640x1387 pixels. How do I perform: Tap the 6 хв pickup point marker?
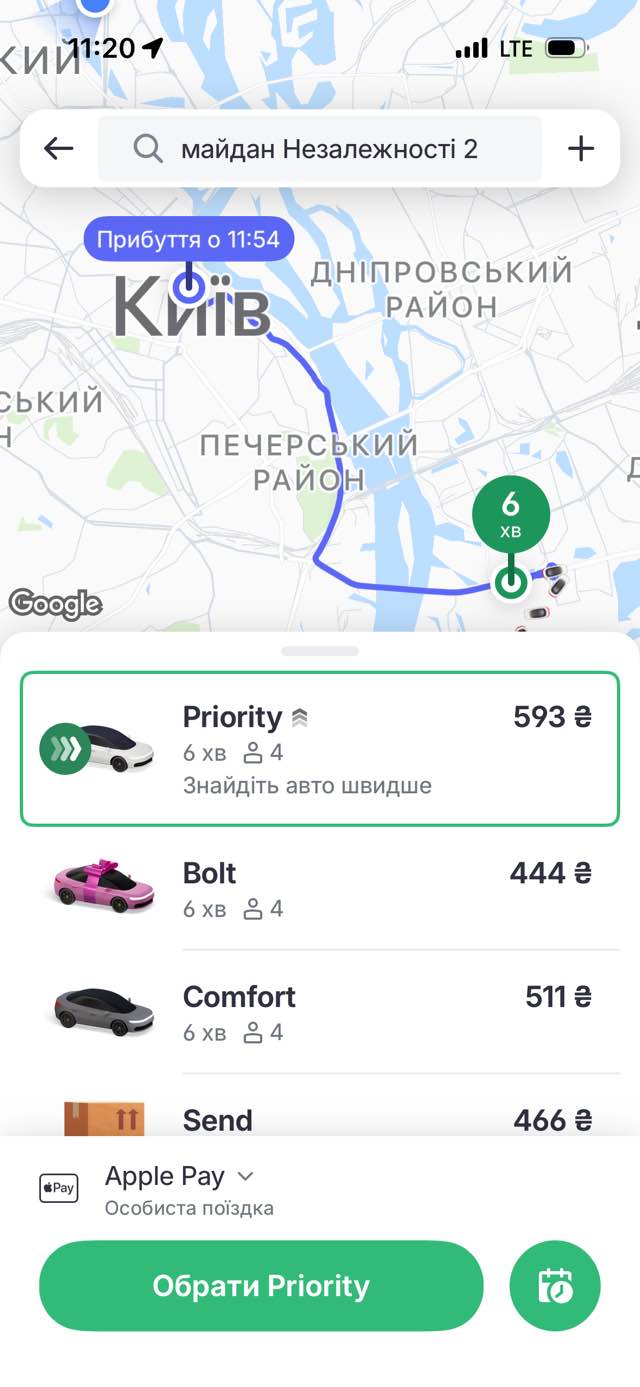(x=511, y=514)
